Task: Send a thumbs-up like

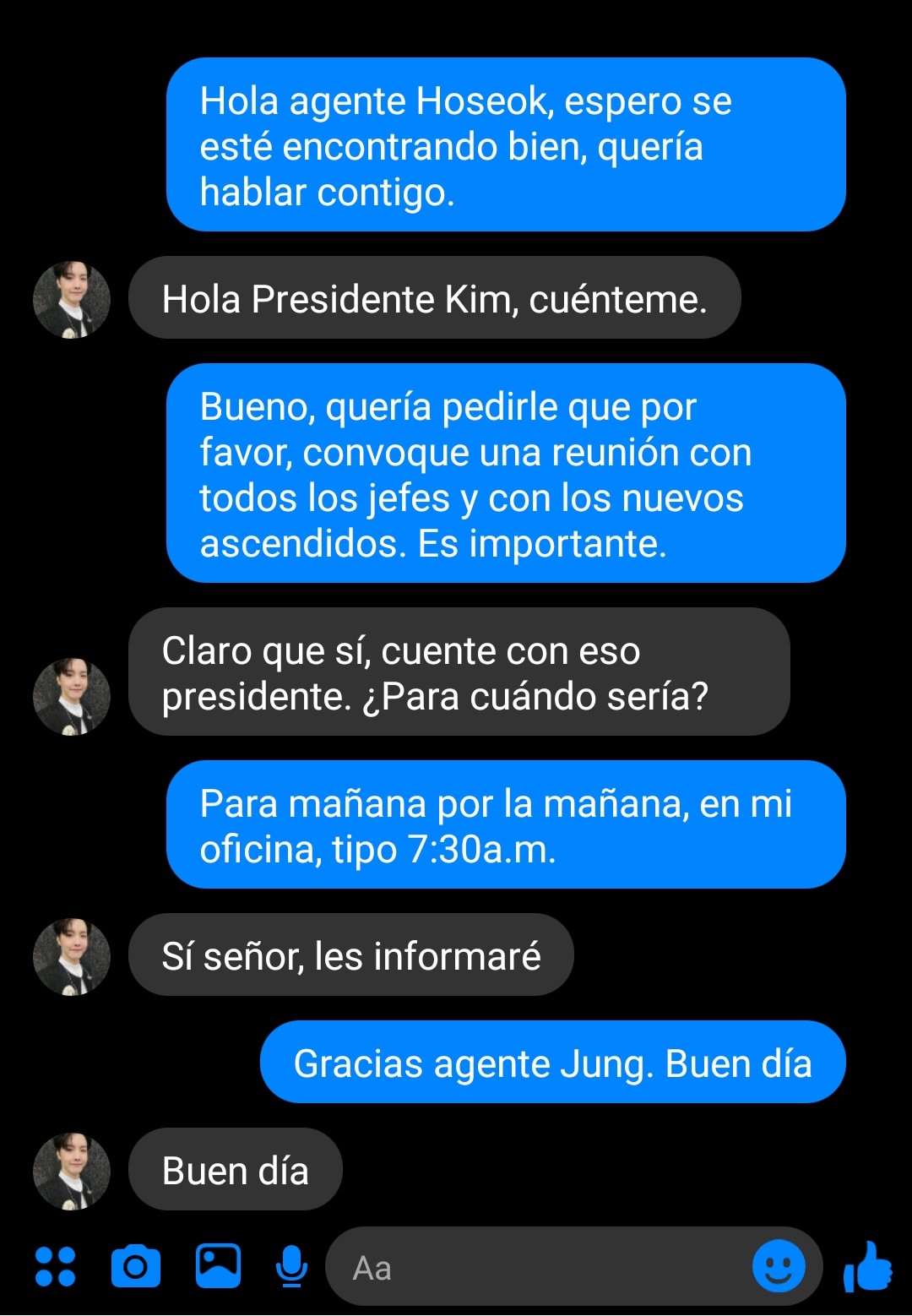Action: click(x=867, y=1266)
